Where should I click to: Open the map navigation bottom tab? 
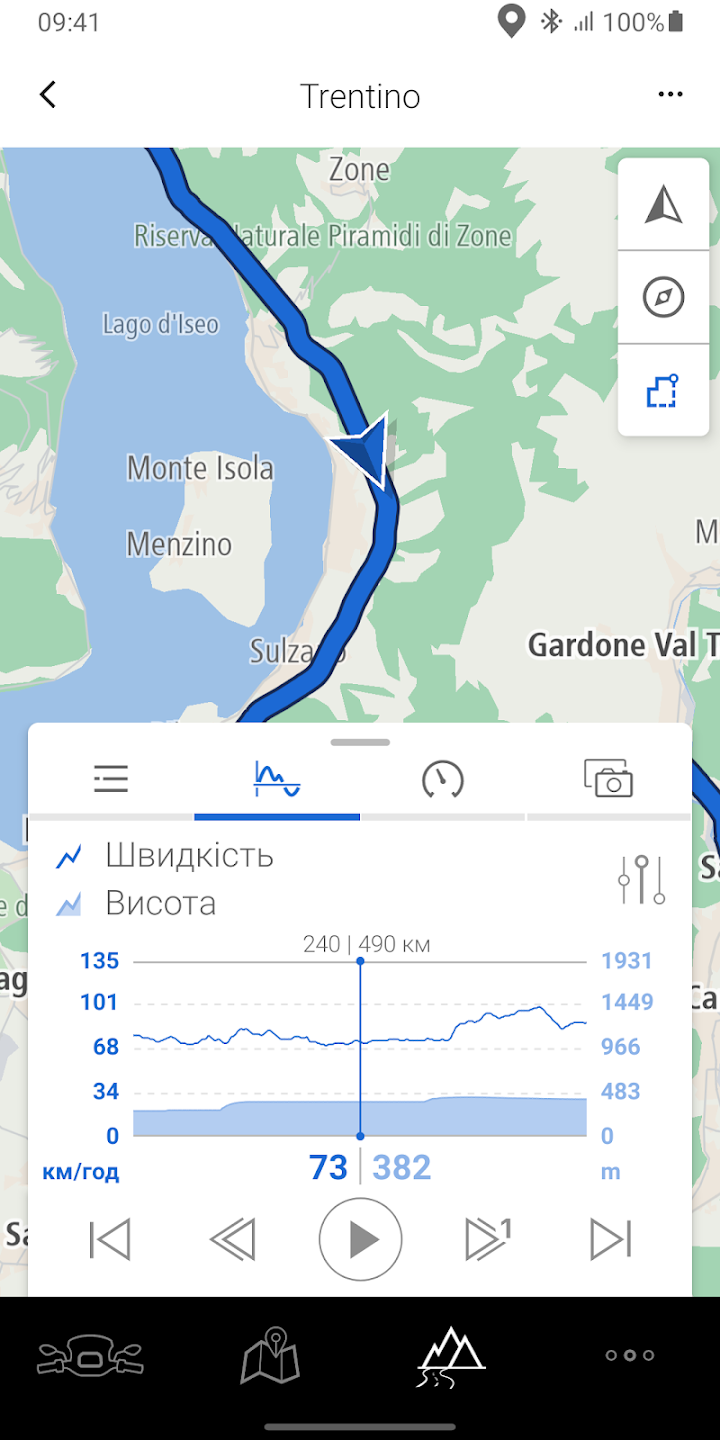pyautogui.click(x=270, y=1357)
